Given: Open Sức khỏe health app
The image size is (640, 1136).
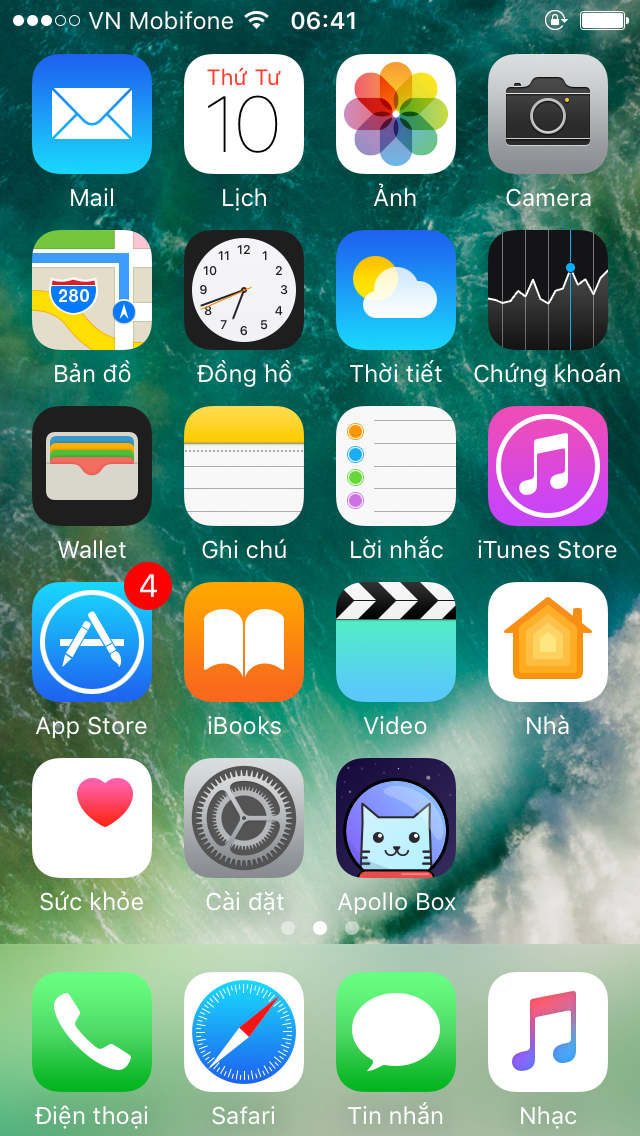Looking at the screenshot, I should click(x=92, y=818).
